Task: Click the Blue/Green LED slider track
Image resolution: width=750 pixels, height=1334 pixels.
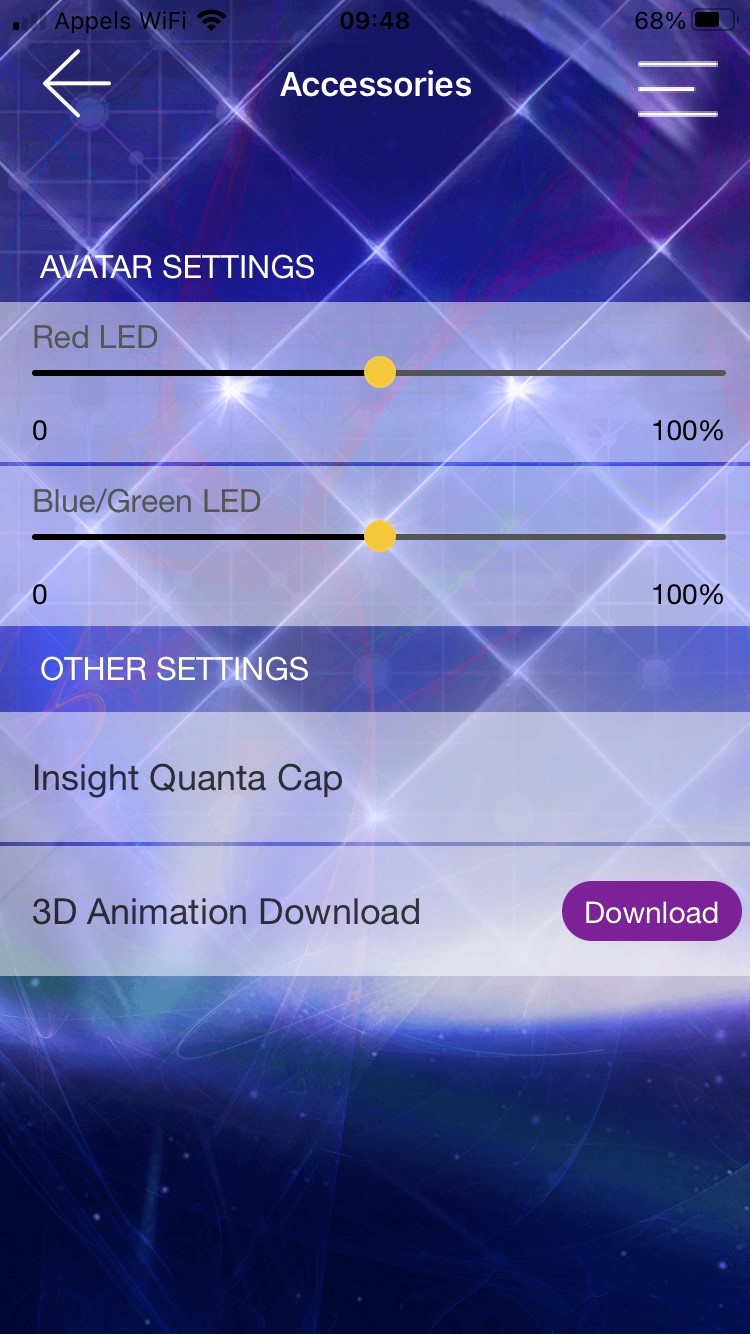Action: [x=550, y=536]
